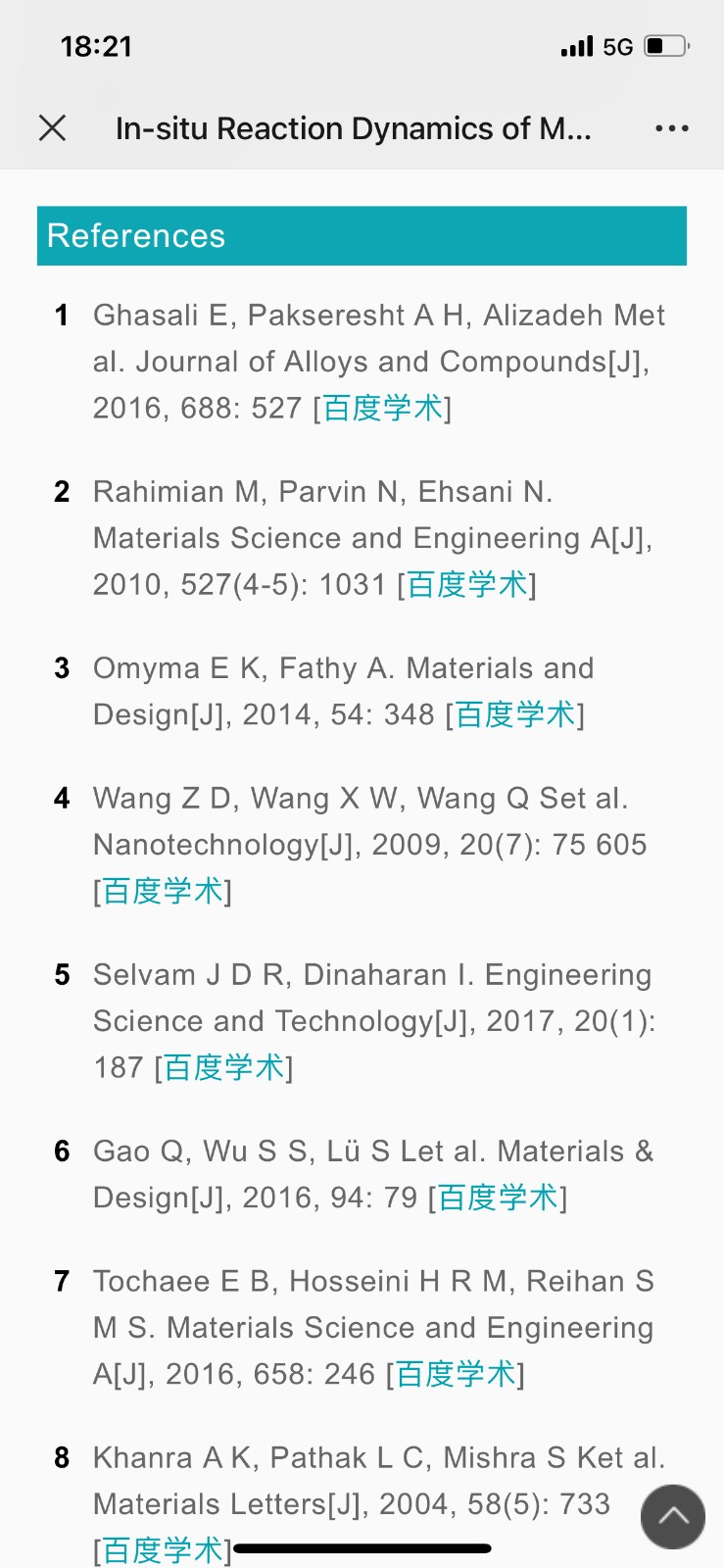724x1568 pixels.
Task: Open 百度学术 link for Nanotechnology reference 4
Action: point(163,891)
